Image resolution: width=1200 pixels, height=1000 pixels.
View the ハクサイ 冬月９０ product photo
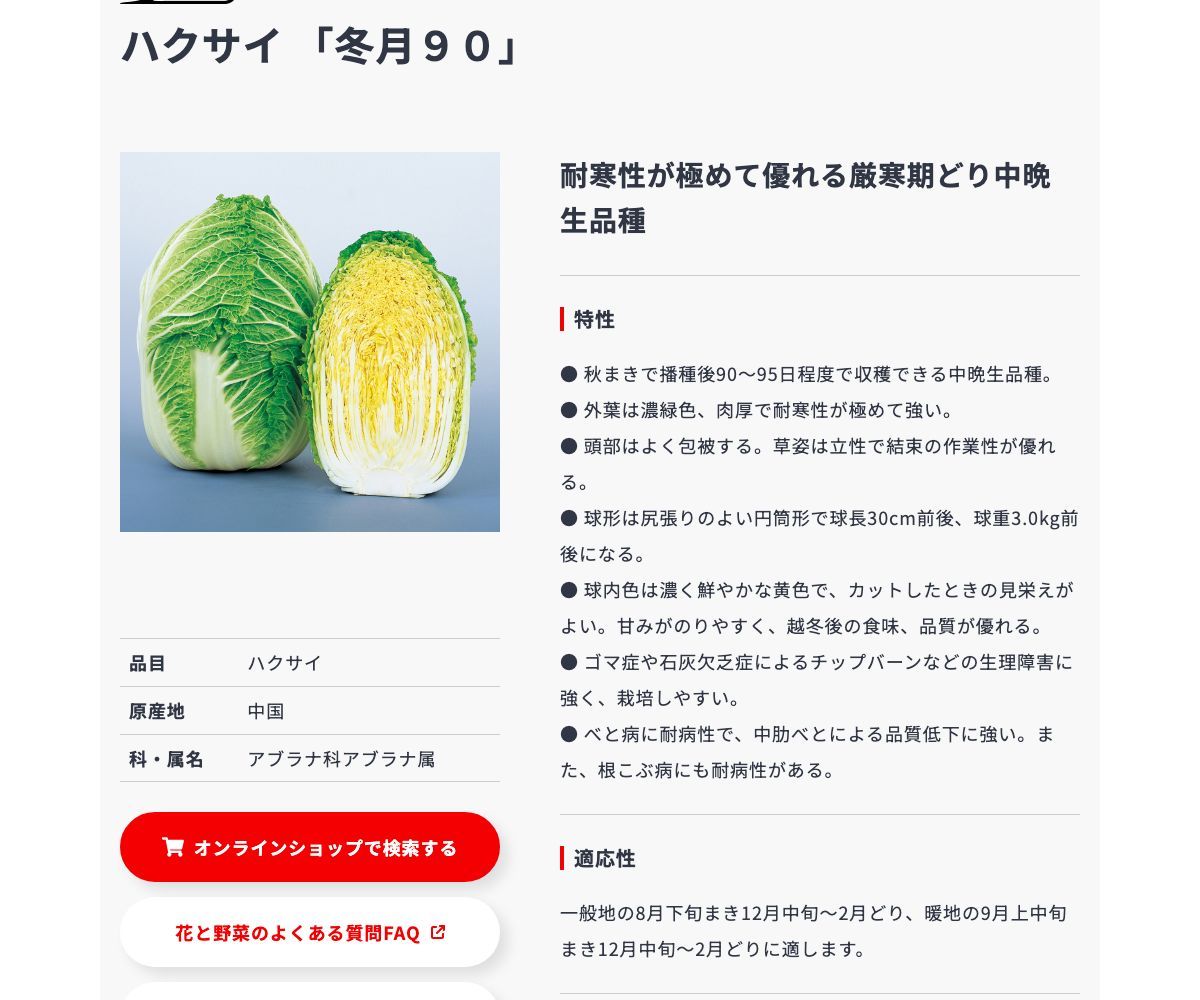click(x=310, y=342)
